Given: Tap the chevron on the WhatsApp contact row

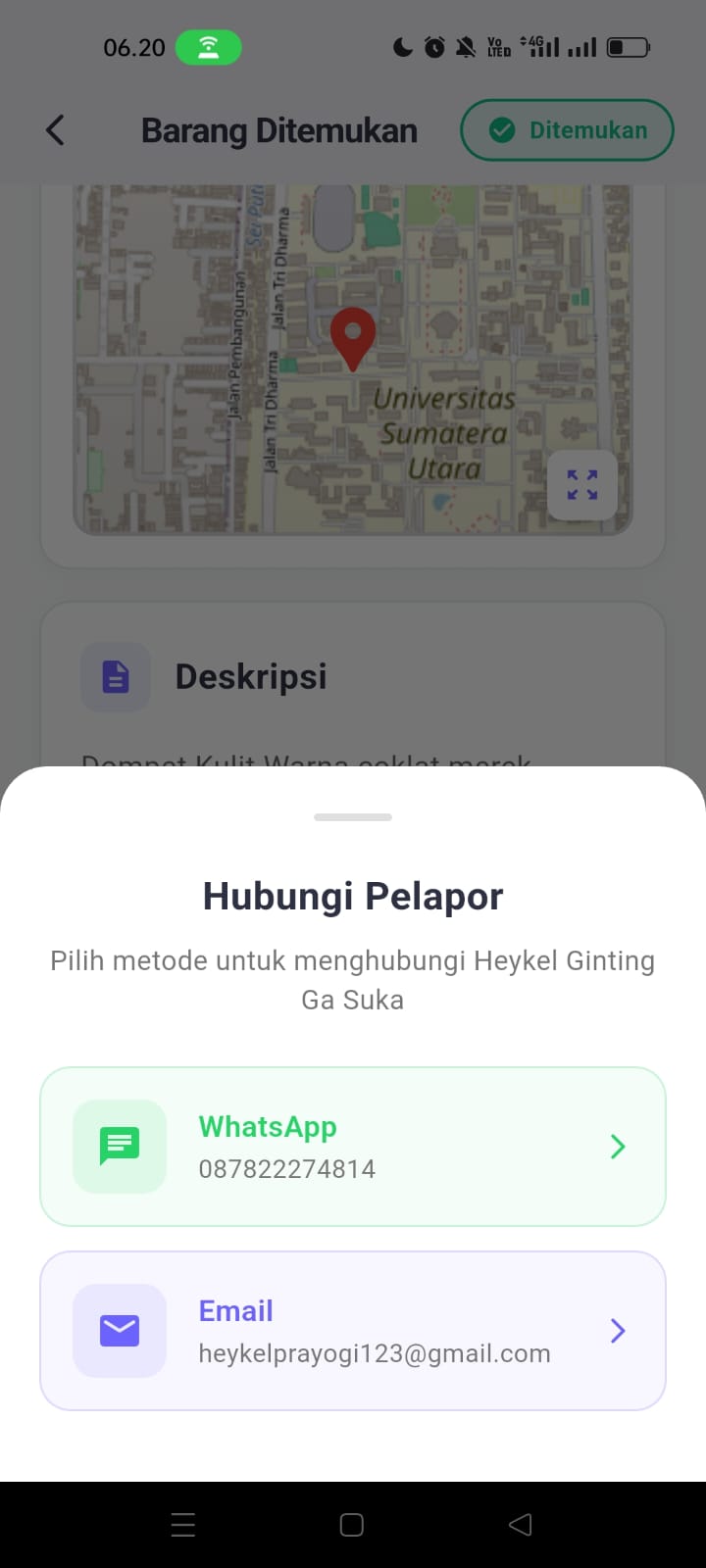Looking at the screenshot, I should [618, 1146].
